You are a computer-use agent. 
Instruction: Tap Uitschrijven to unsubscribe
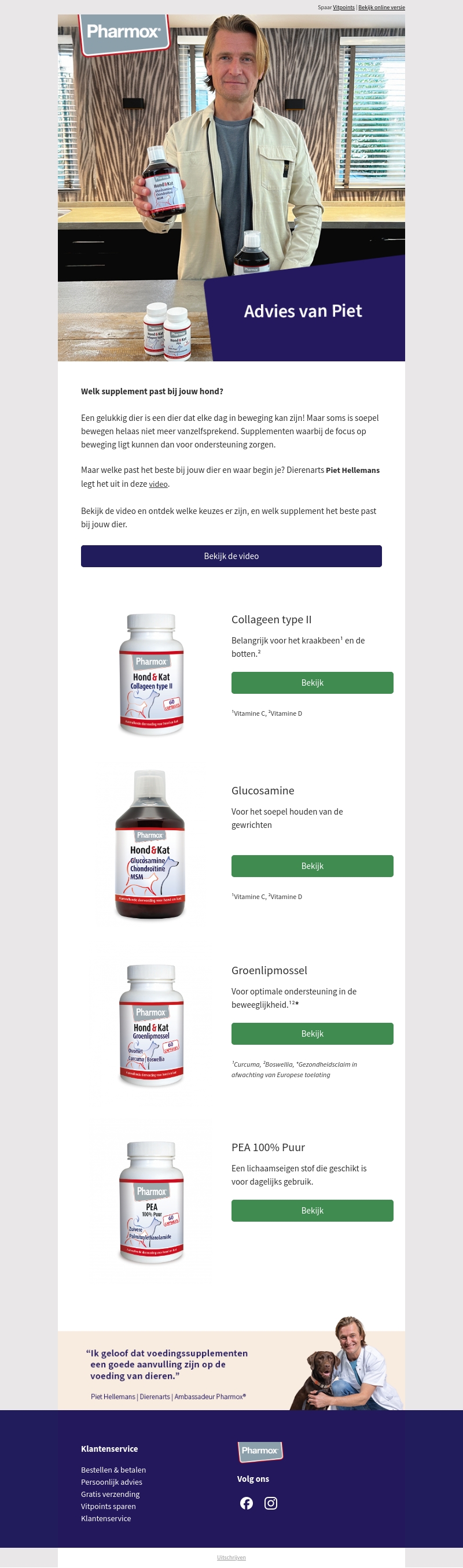coord(231,1557)
